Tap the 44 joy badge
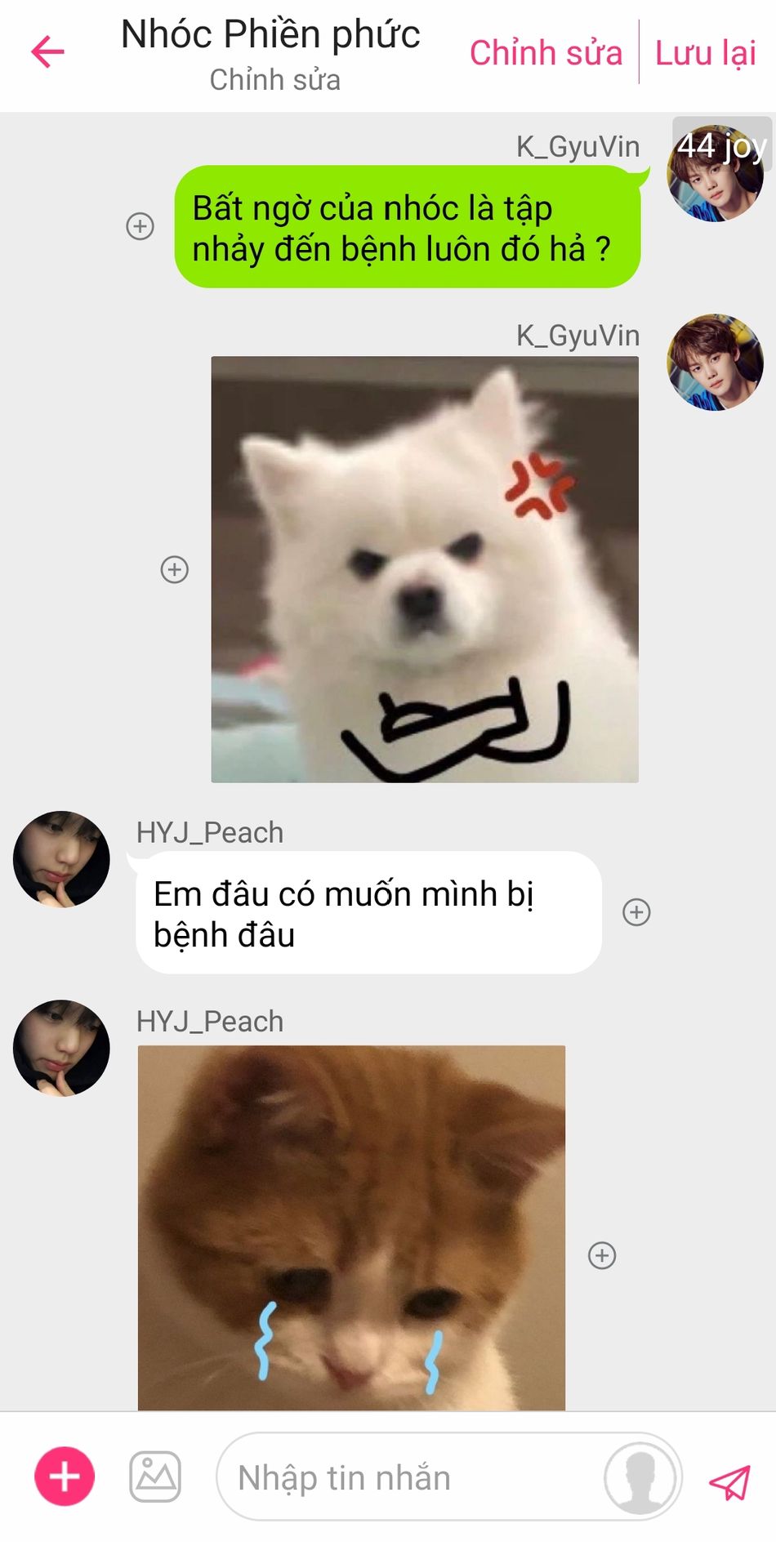 [x=722, y=145]
